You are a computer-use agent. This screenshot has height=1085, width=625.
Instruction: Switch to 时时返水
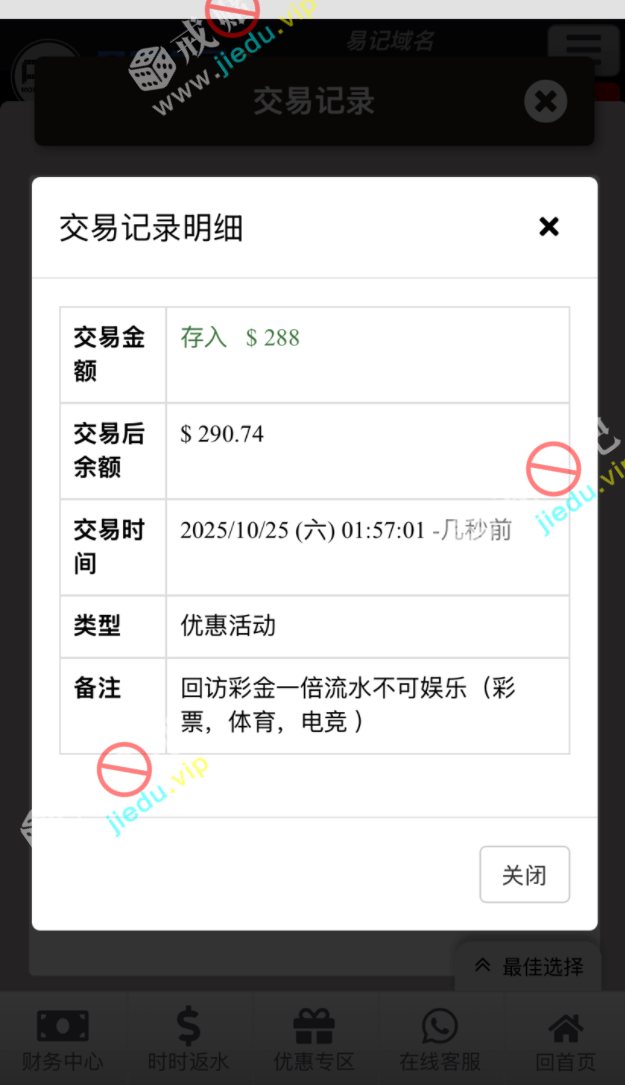point(188,1040)
